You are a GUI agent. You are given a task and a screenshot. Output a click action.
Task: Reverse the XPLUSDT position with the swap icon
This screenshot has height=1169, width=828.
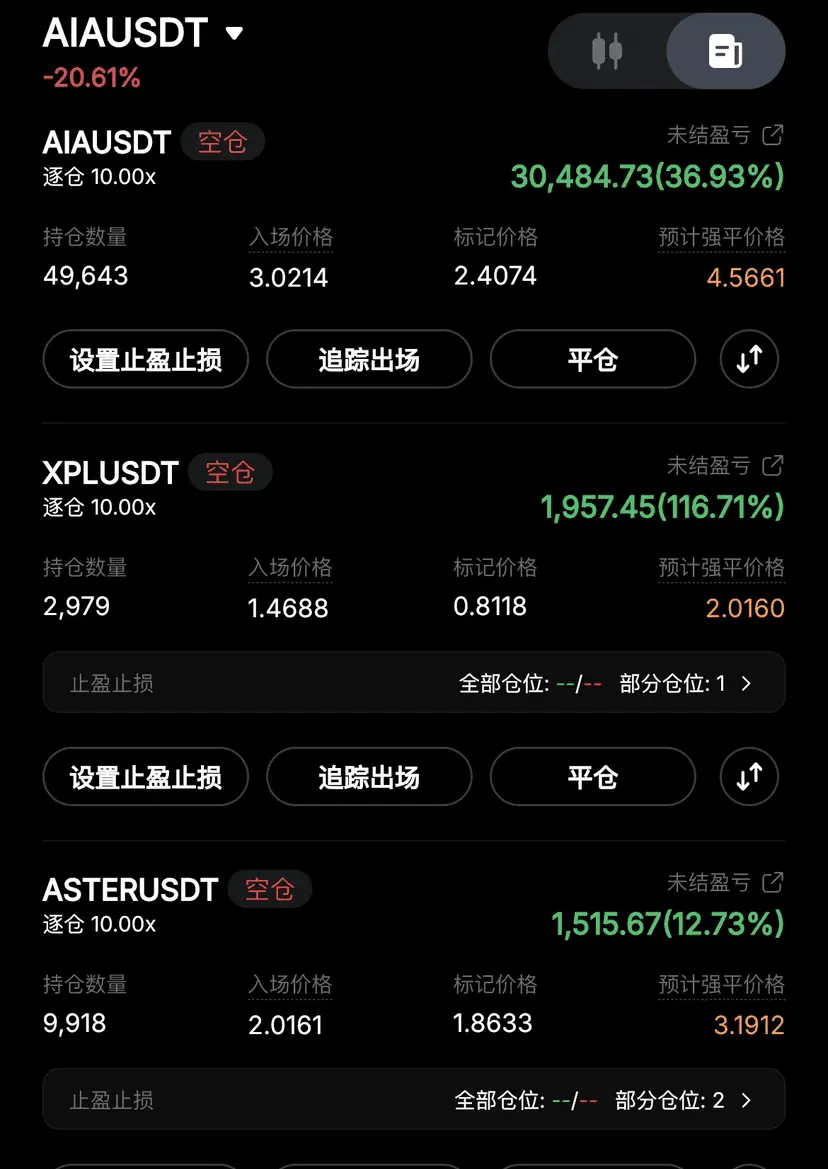click(749, 777)
